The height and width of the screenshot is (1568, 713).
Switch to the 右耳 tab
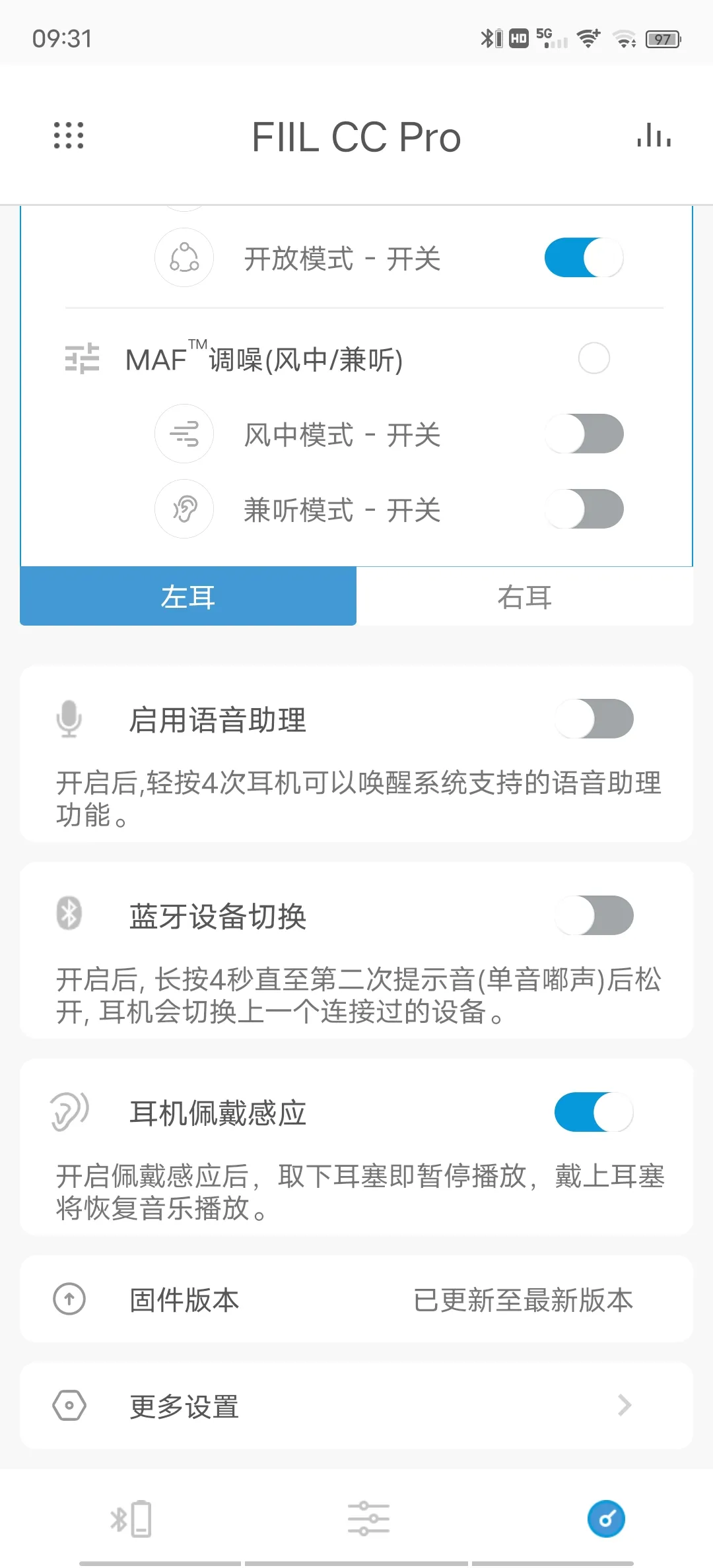point(525,596)
